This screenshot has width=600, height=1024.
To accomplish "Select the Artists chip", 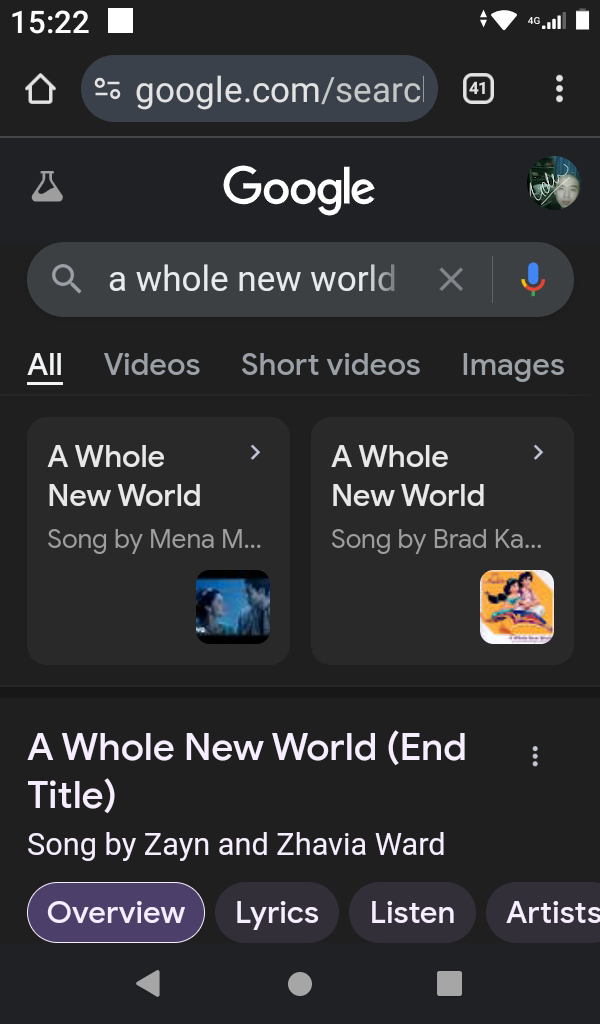I will 544,912.
